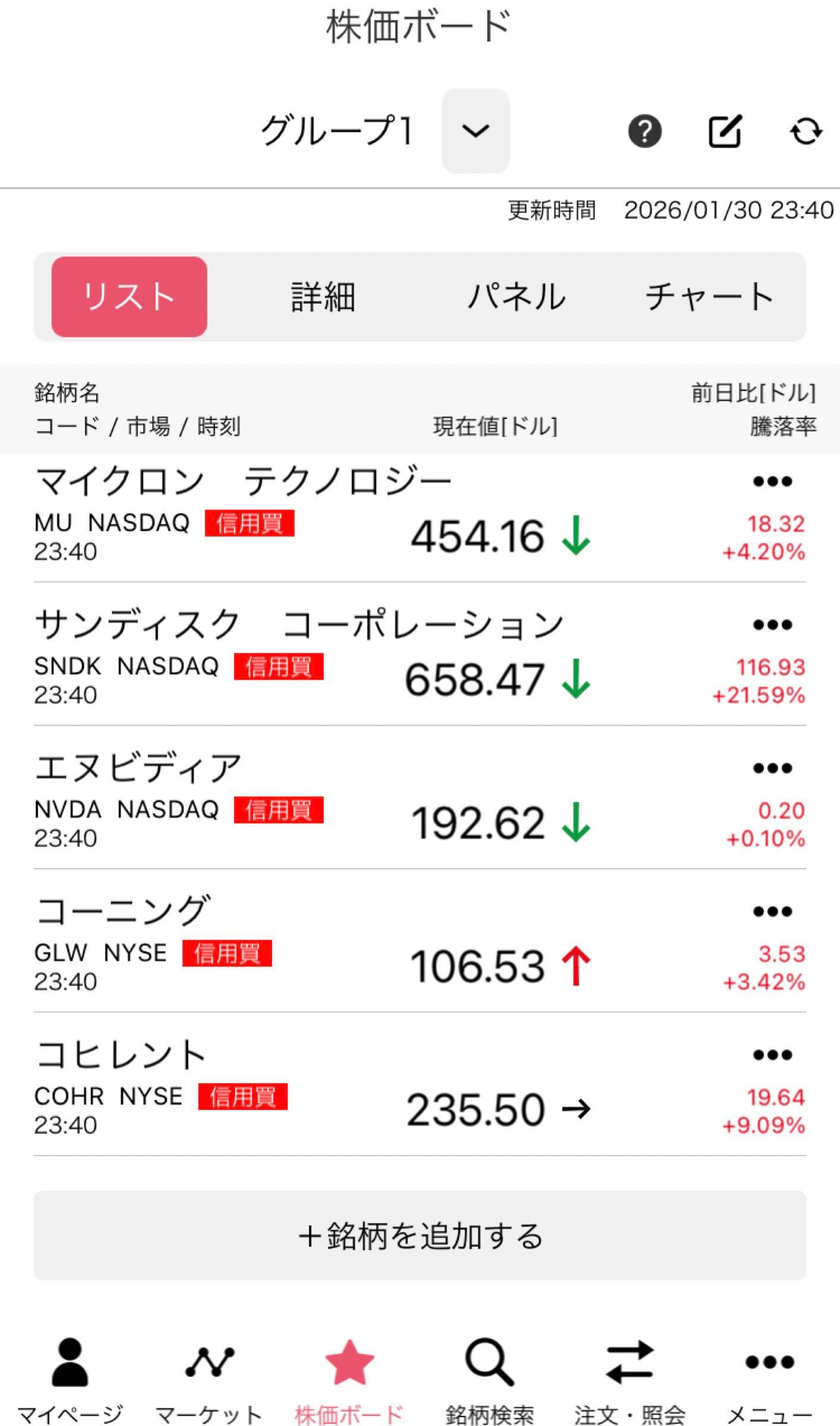Viewport: 840px width, 1426px height.
Task: Refresh the stock prices
Action: [x=806, y=131]
